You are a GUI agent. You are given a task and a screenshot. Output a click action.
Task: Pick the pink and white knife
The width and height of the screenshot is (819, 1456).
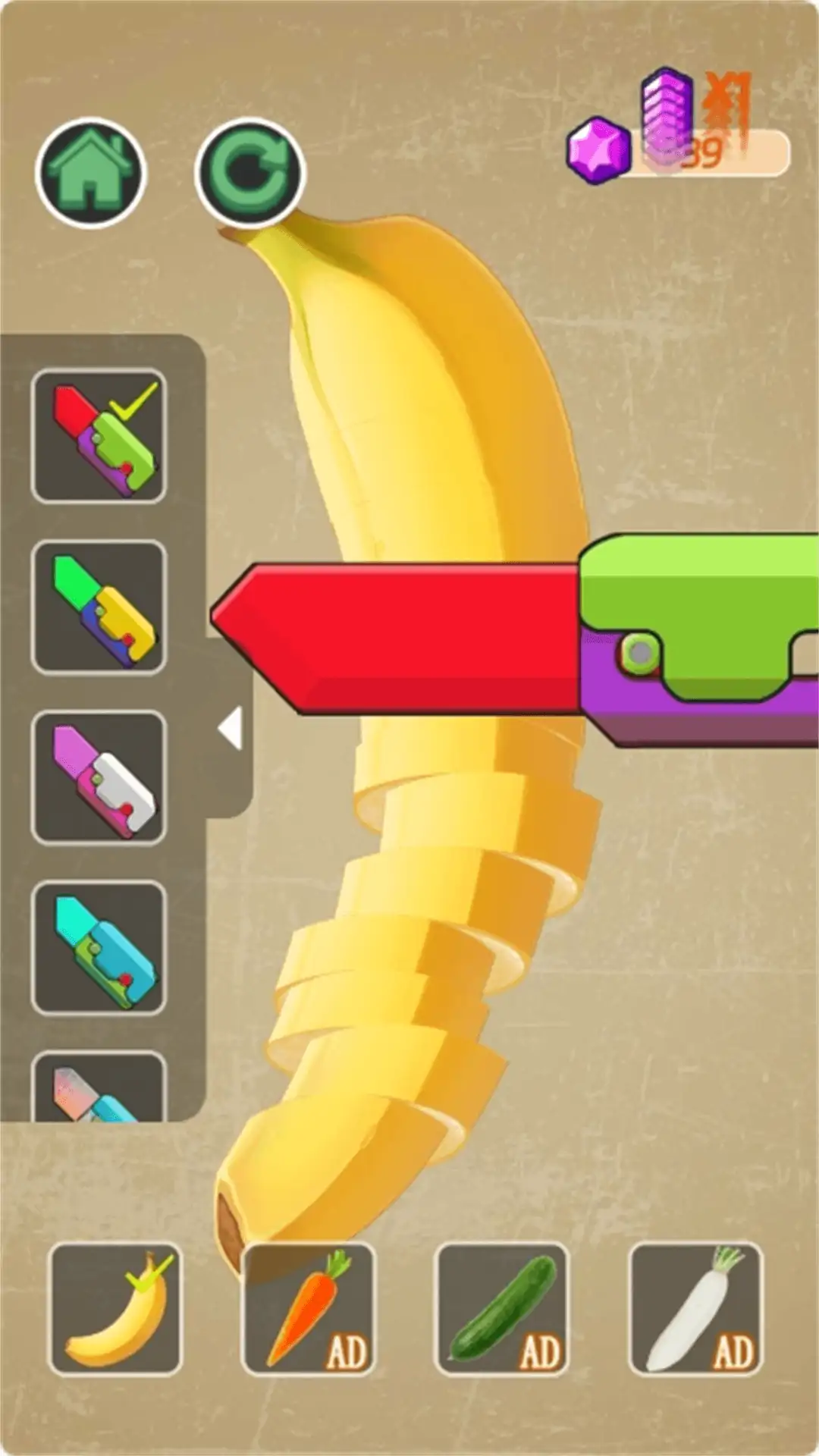pyautogui.click(x=99, y=778)
